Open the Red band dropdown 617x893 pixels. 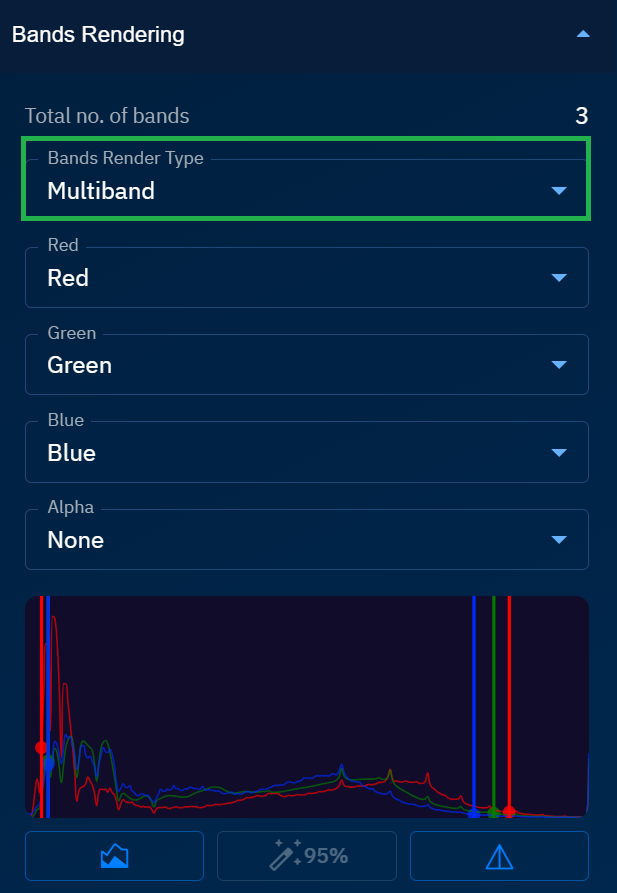tap(306, 278)
